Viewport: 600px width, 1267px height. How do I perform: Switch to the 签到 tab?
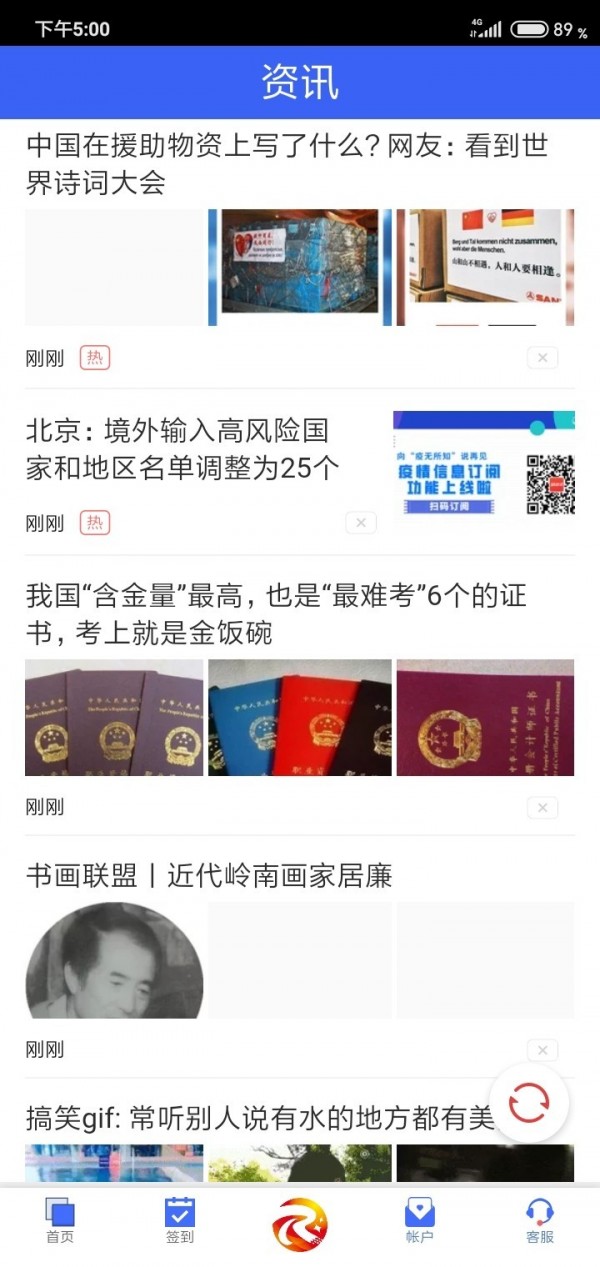click(180, 1220)
